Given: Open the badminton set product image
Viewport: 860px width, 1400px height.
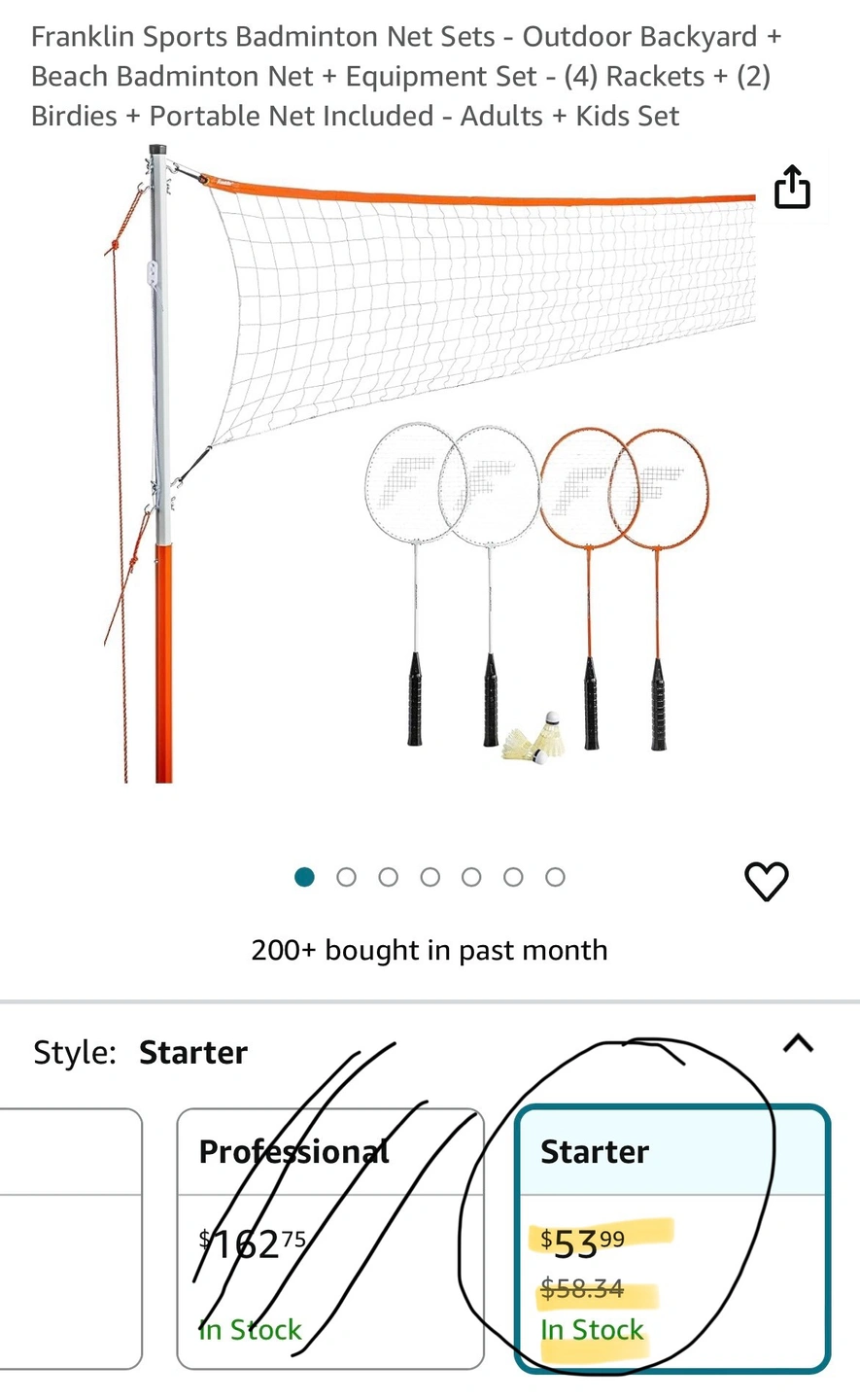Looking at the screenshot, I should [428, 467].
